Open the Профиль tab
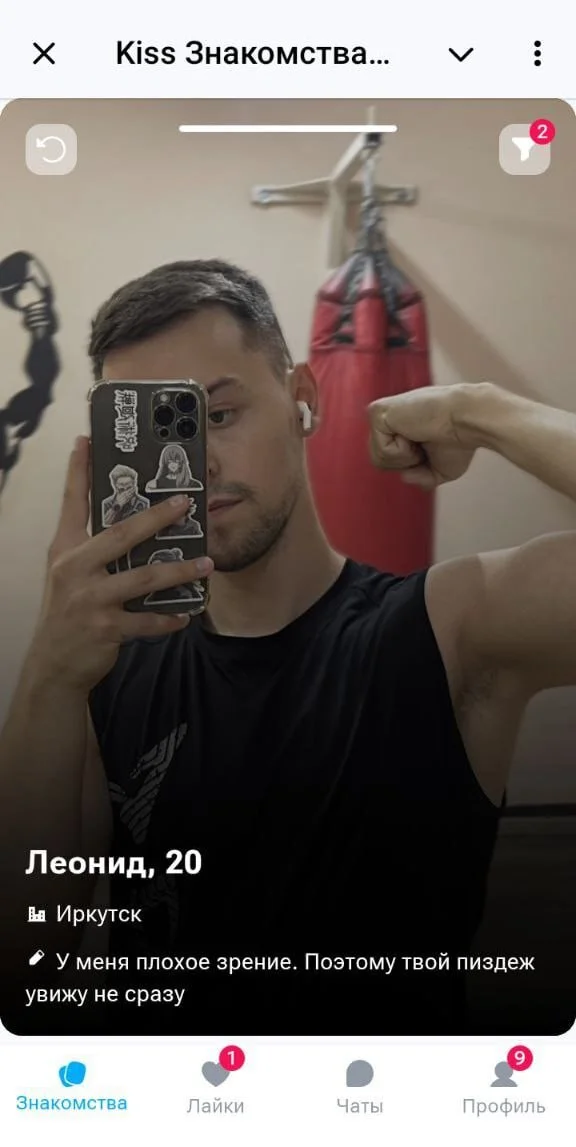 (504, 1086)
